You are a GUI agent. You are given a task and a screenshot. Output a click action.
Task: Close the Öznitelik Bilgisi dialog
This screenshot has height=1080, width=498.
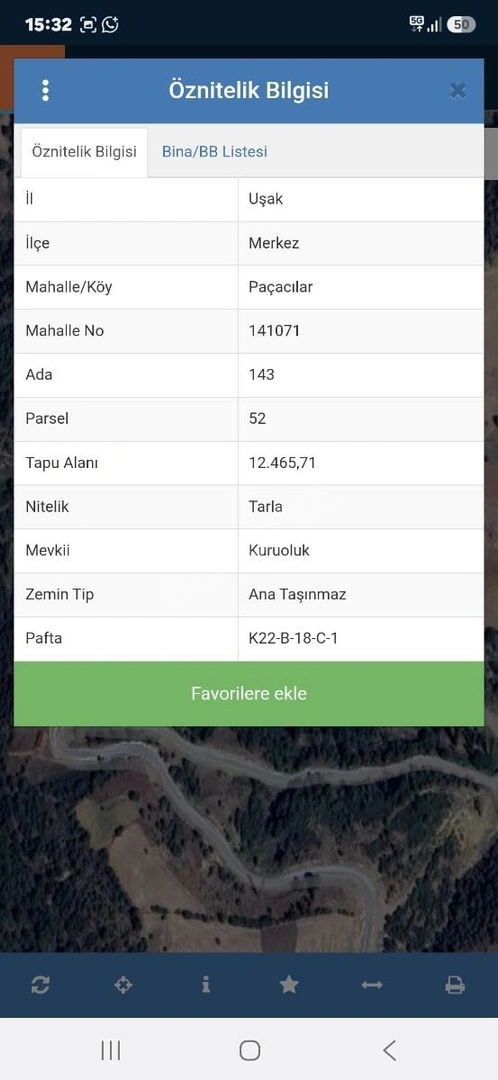(457, 91)
